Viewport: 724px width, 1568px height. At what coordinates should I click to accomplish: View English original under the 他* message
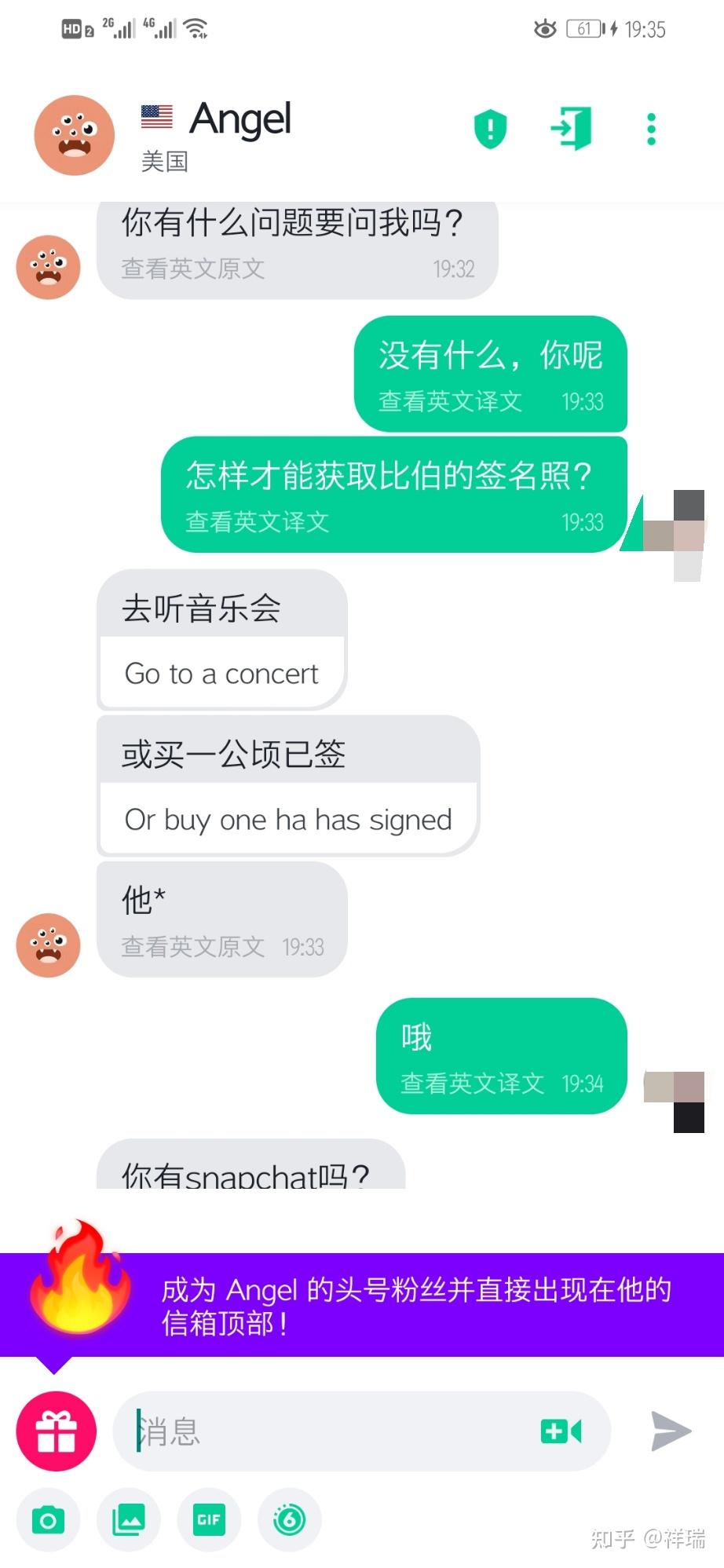pos(192,947)
